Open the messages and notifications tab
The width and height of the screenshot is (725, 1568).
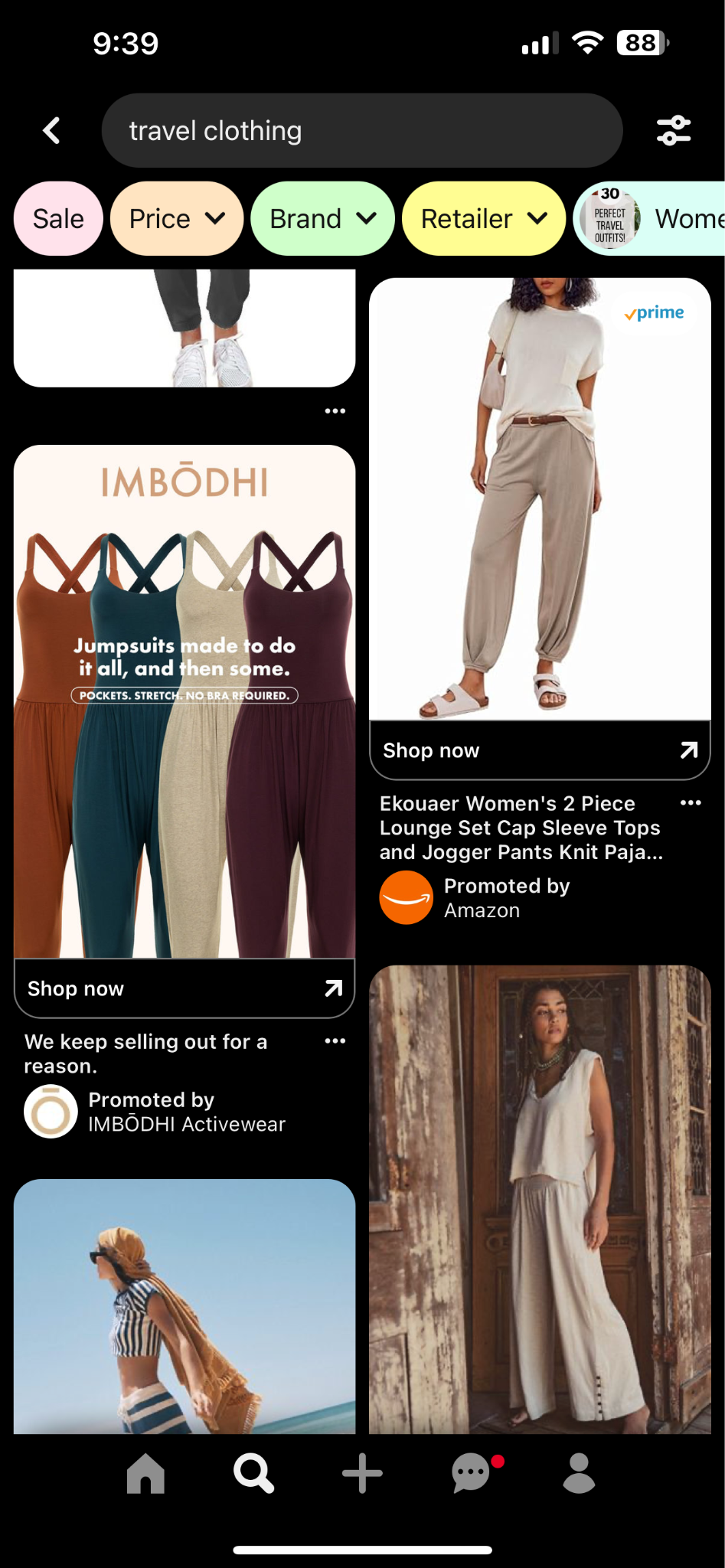tap(472, 1473)
